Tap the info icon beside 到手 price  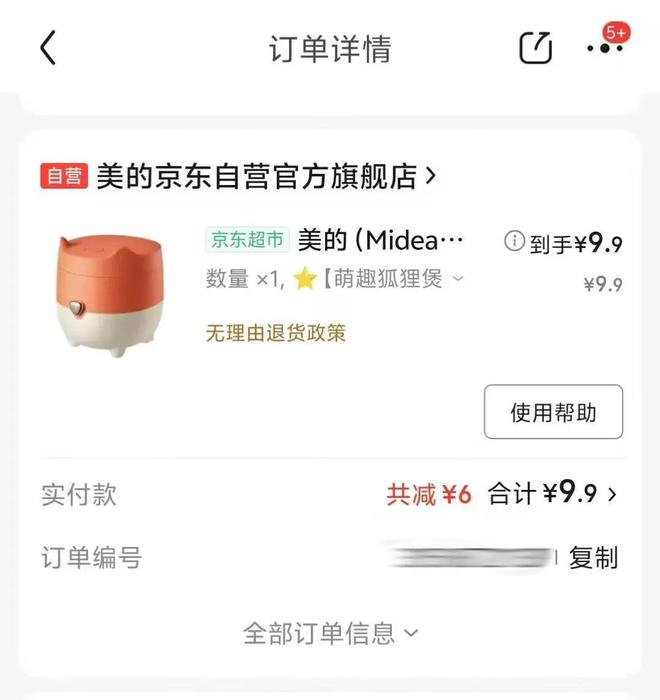[514, 241]
